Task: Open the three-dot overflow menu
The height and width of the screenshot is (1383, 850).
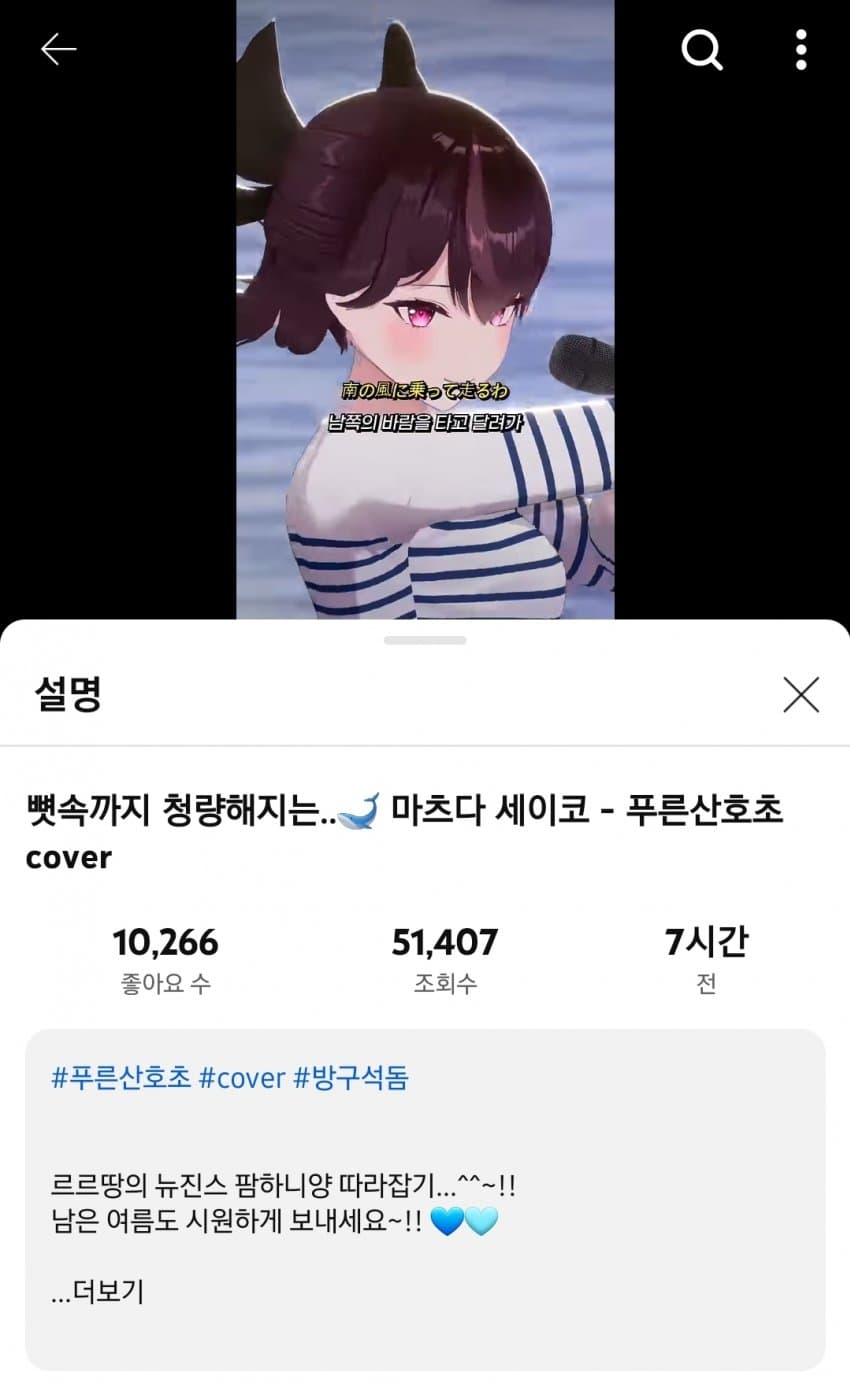Action: click(x=801, y=48)
